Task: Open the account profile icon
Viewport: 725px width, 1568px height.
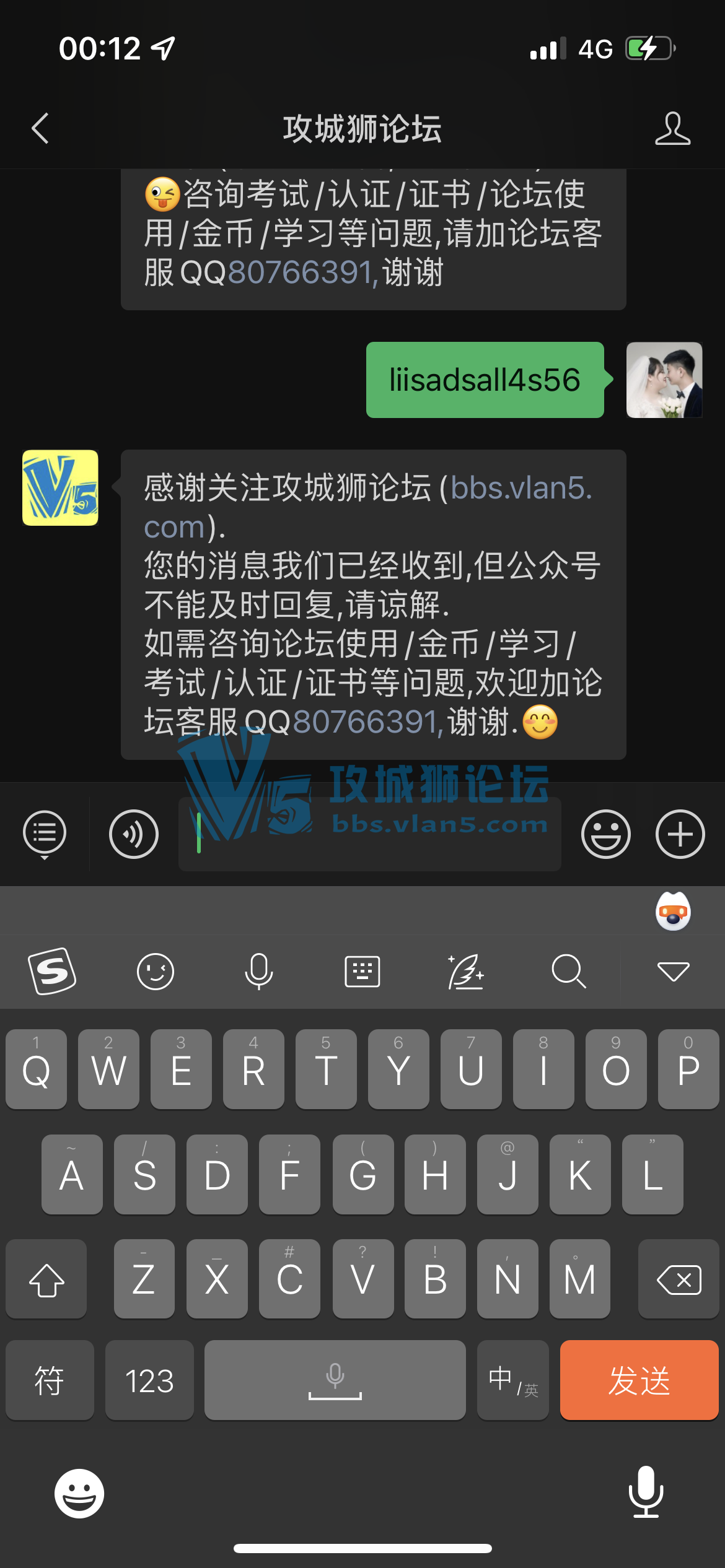Action: [x=672, y=129]
